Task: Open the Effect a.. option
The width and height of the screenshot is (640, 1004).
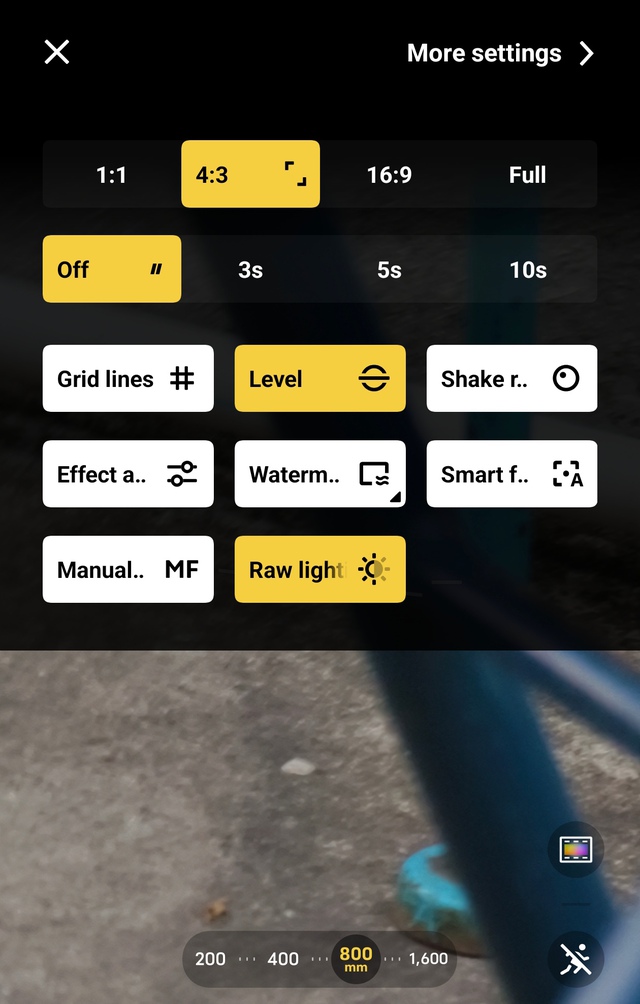Action: point(128,474)
